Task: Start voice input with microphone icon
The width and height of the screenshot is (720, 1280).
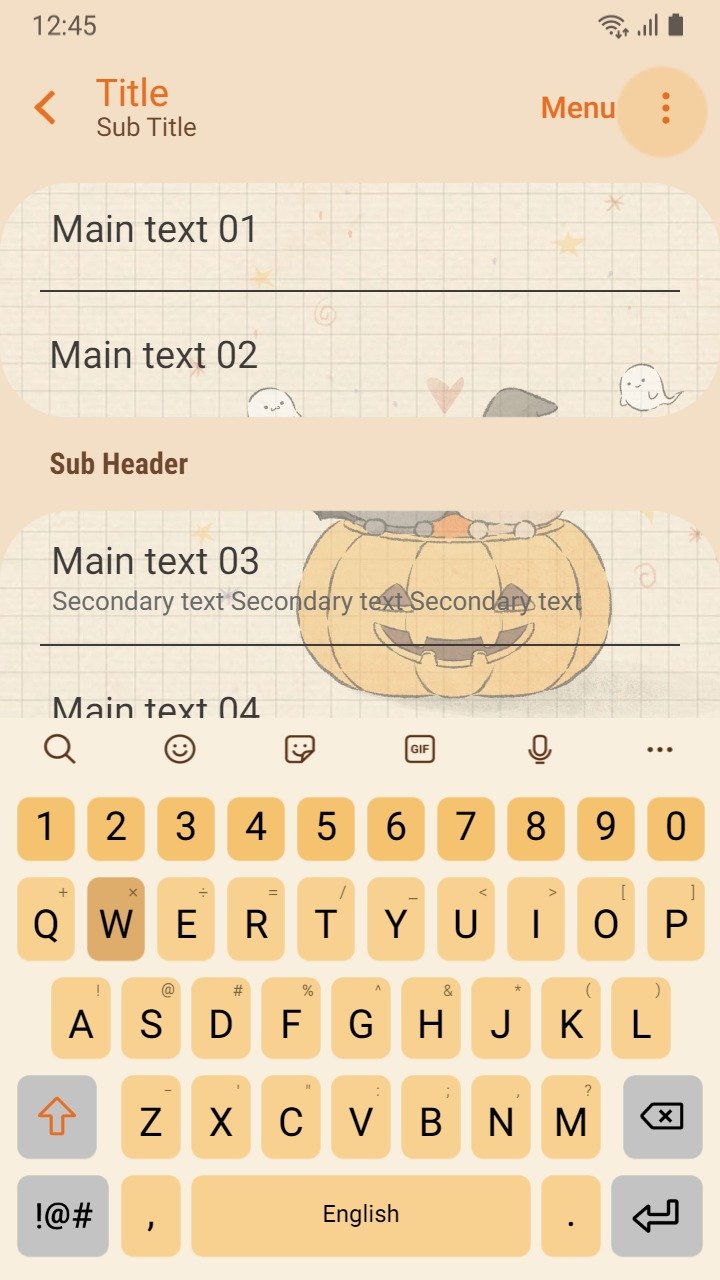Action: [x=540, y=748]
